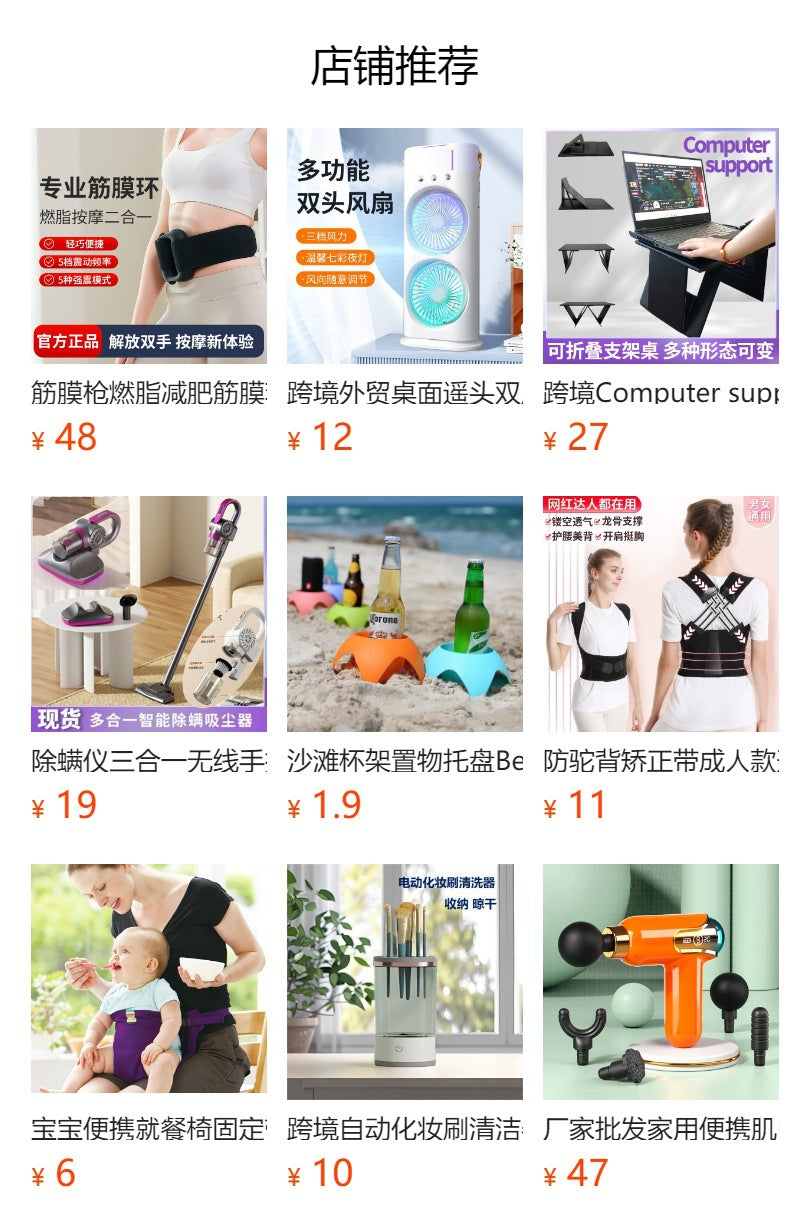Open the 跨境Computer support stand item

coord(661,246)
